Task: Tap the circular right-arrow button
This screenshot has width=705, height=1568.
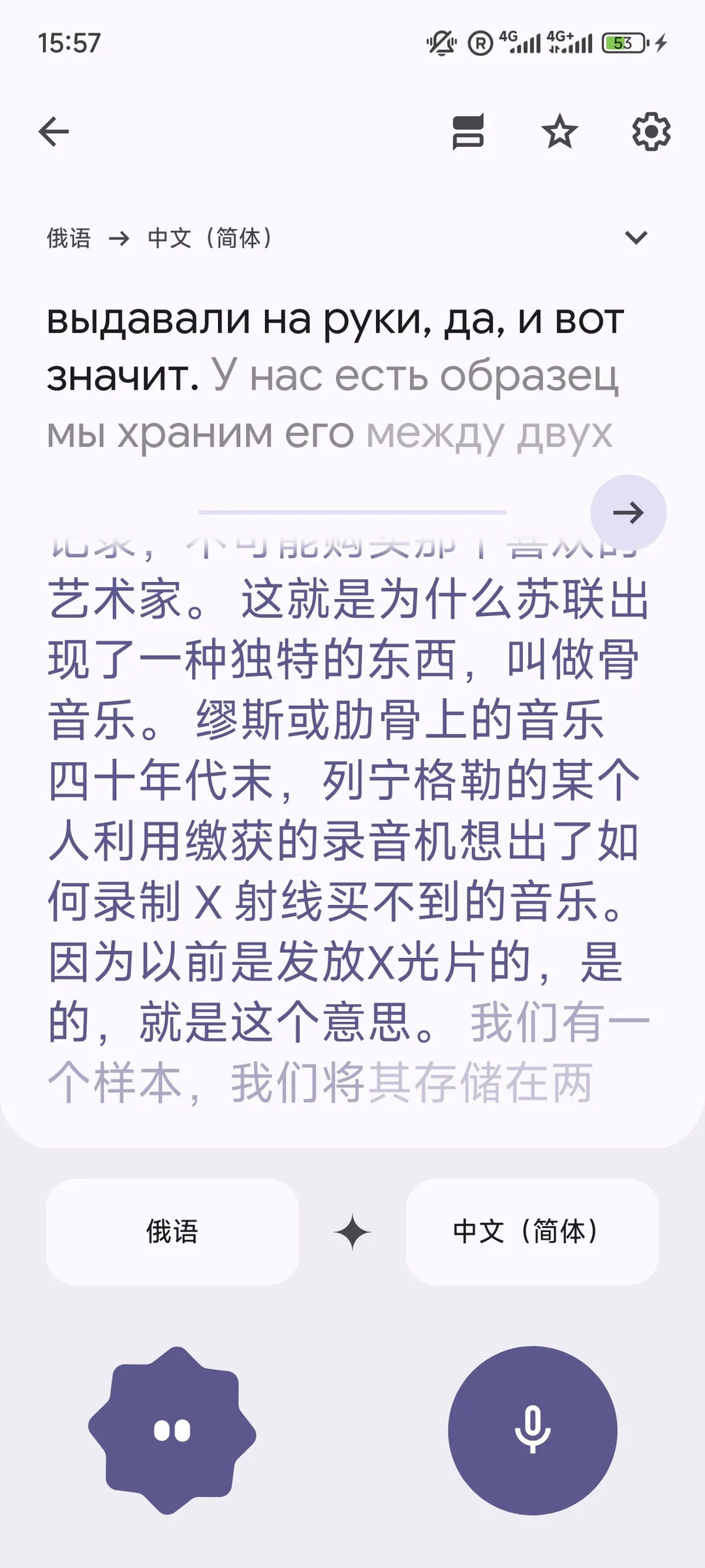Action: pos(628,513)
